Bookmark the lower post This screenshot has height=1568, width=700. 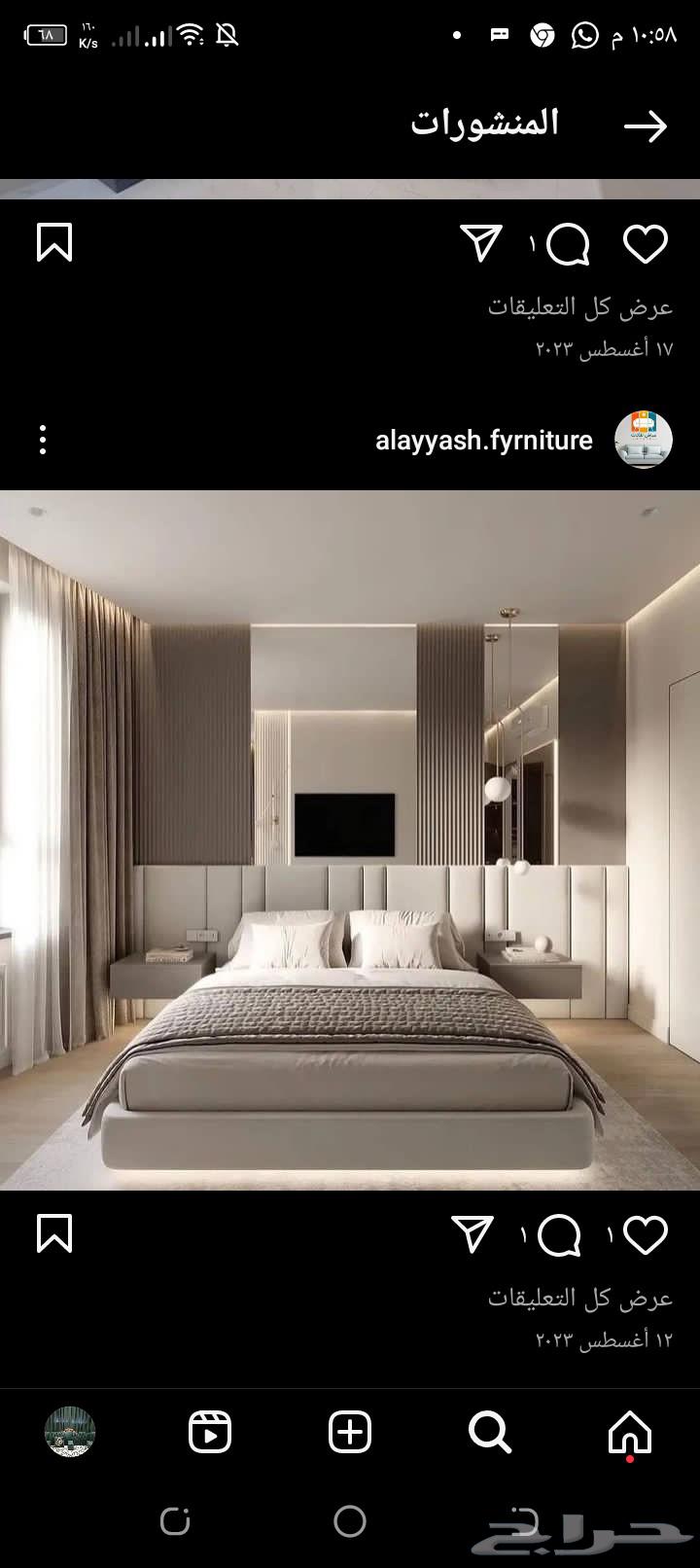55,1235
